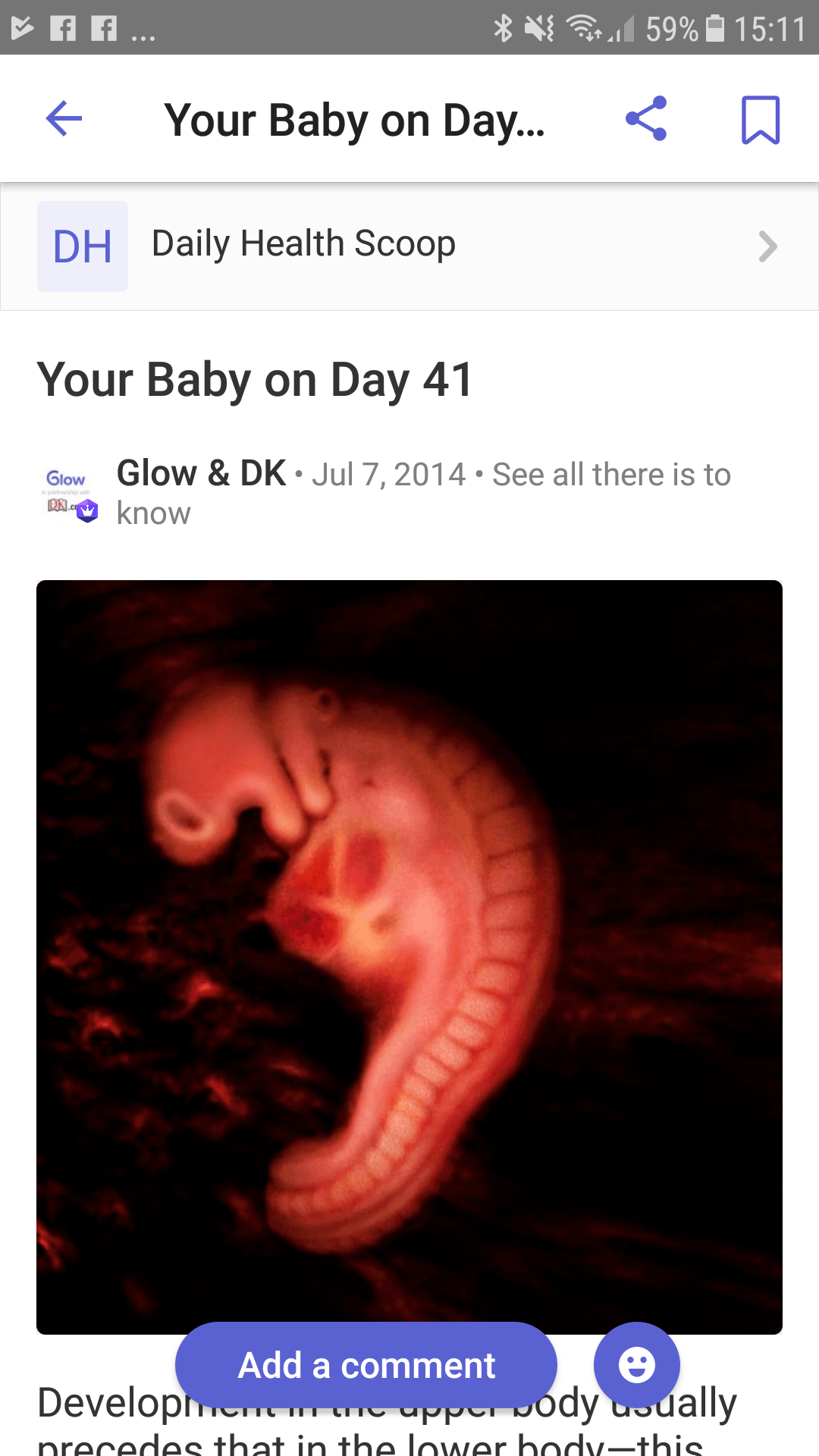Share this Day 41 article
Viewport: 819px width, 1456px height.
[x=646, y=119]
